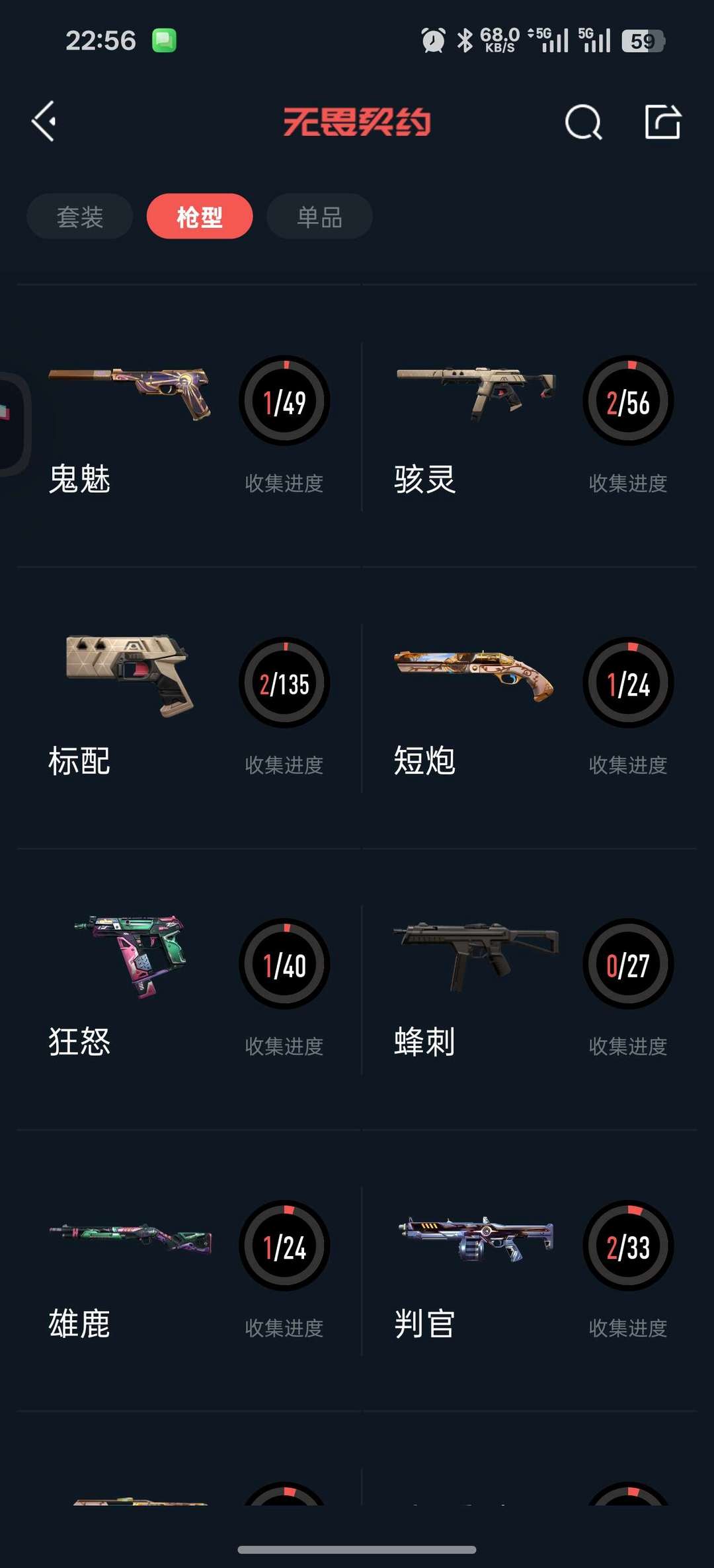Switch to the 单品 tab
This screenshot has width=714, height=1568.
coord(319,217)
